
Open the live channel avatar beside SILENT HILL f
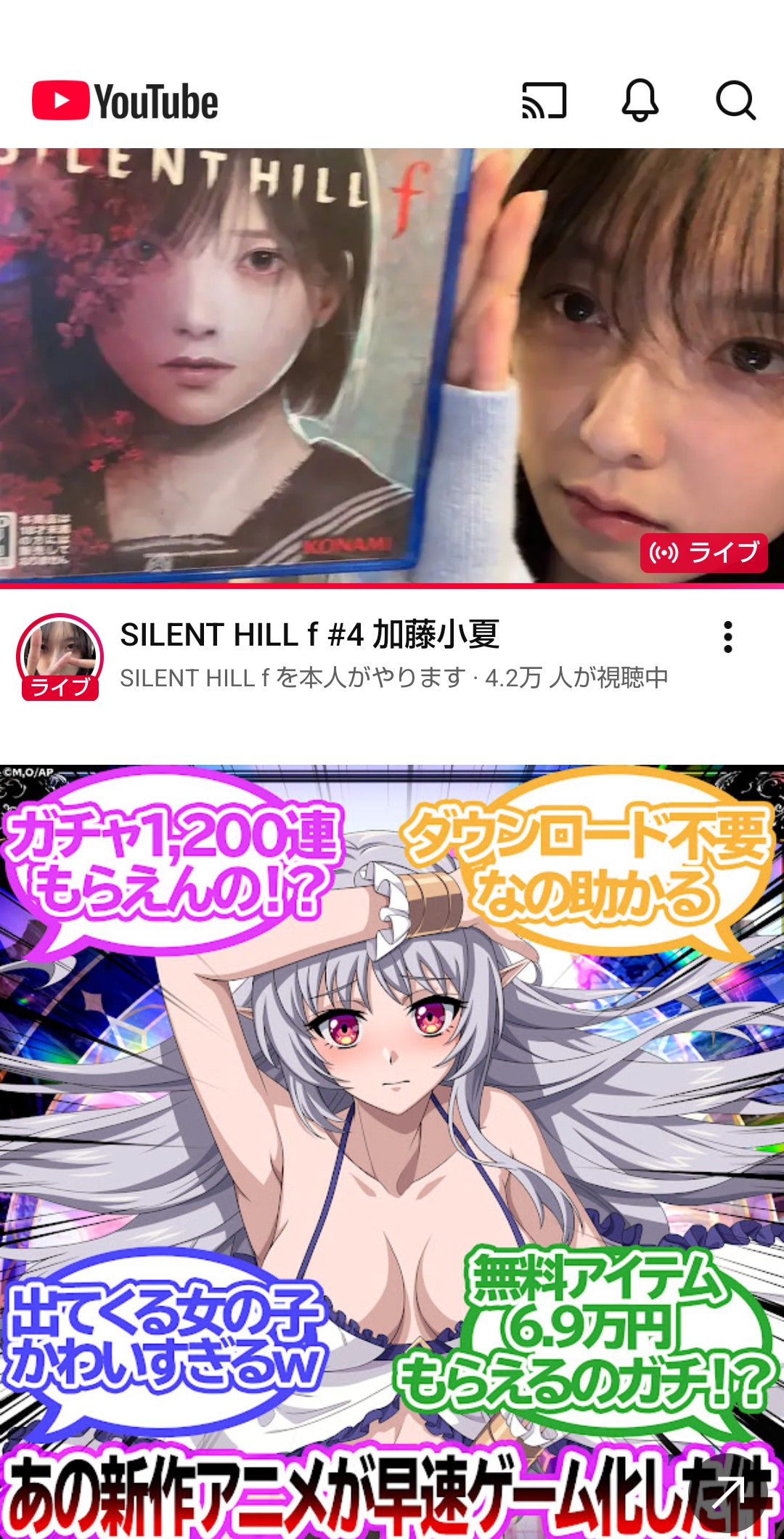pyautogui.click(x=60, y=657)
